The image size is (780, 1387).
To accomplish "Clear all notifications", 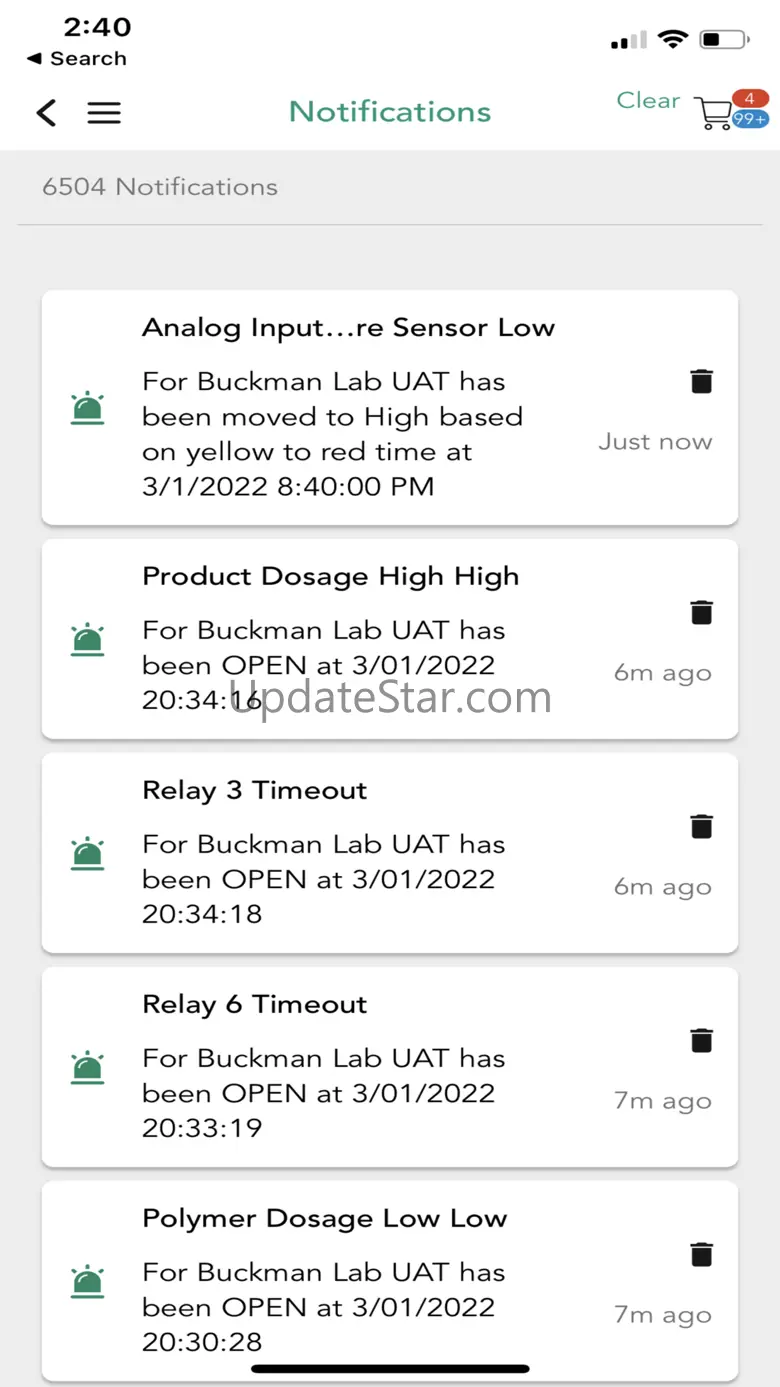I will 648,101.
